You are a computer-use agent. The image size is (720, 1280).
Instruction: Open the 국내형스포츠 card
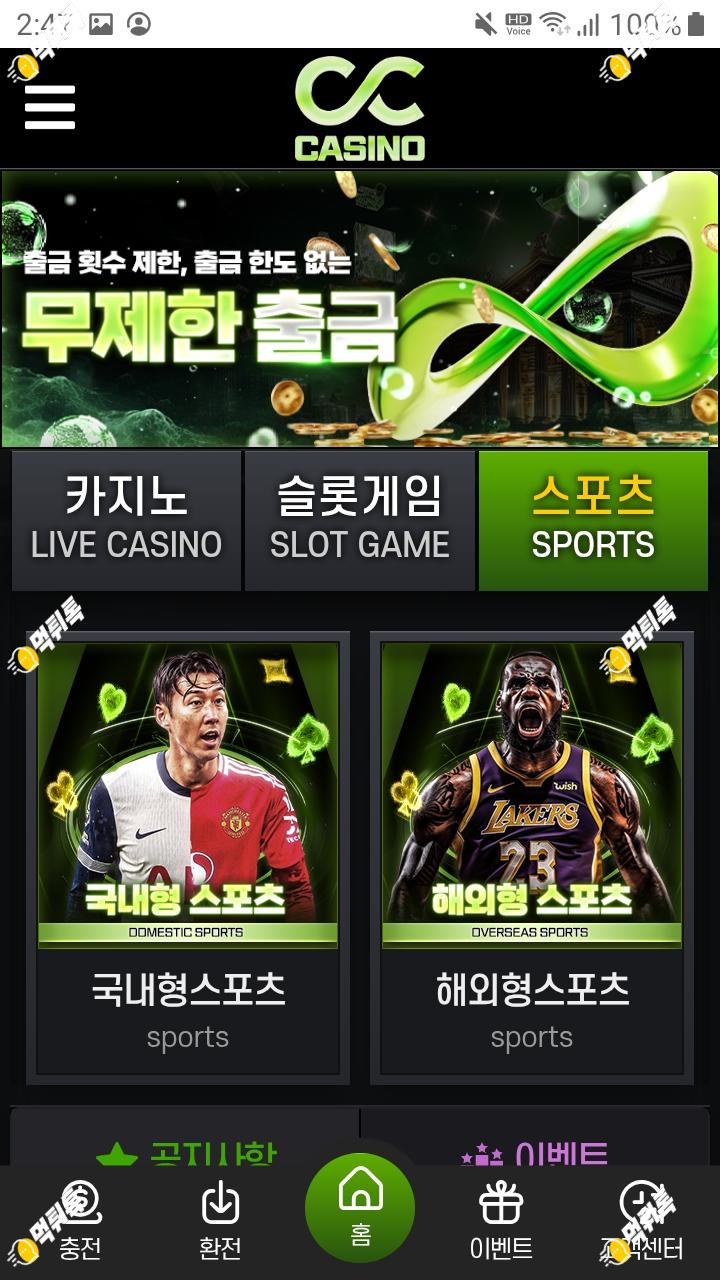pos(188,858)
